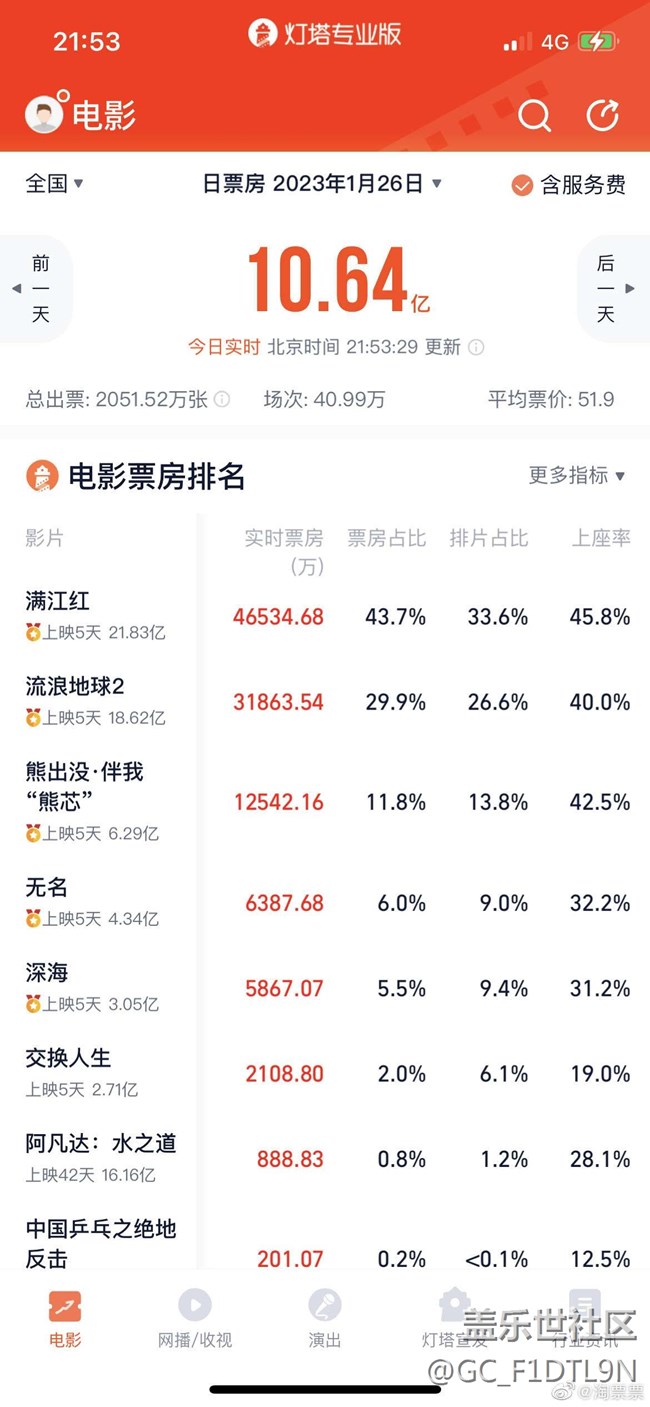Open the 日票房 date picker
The image size is (650, 1407).
point(322,184)
